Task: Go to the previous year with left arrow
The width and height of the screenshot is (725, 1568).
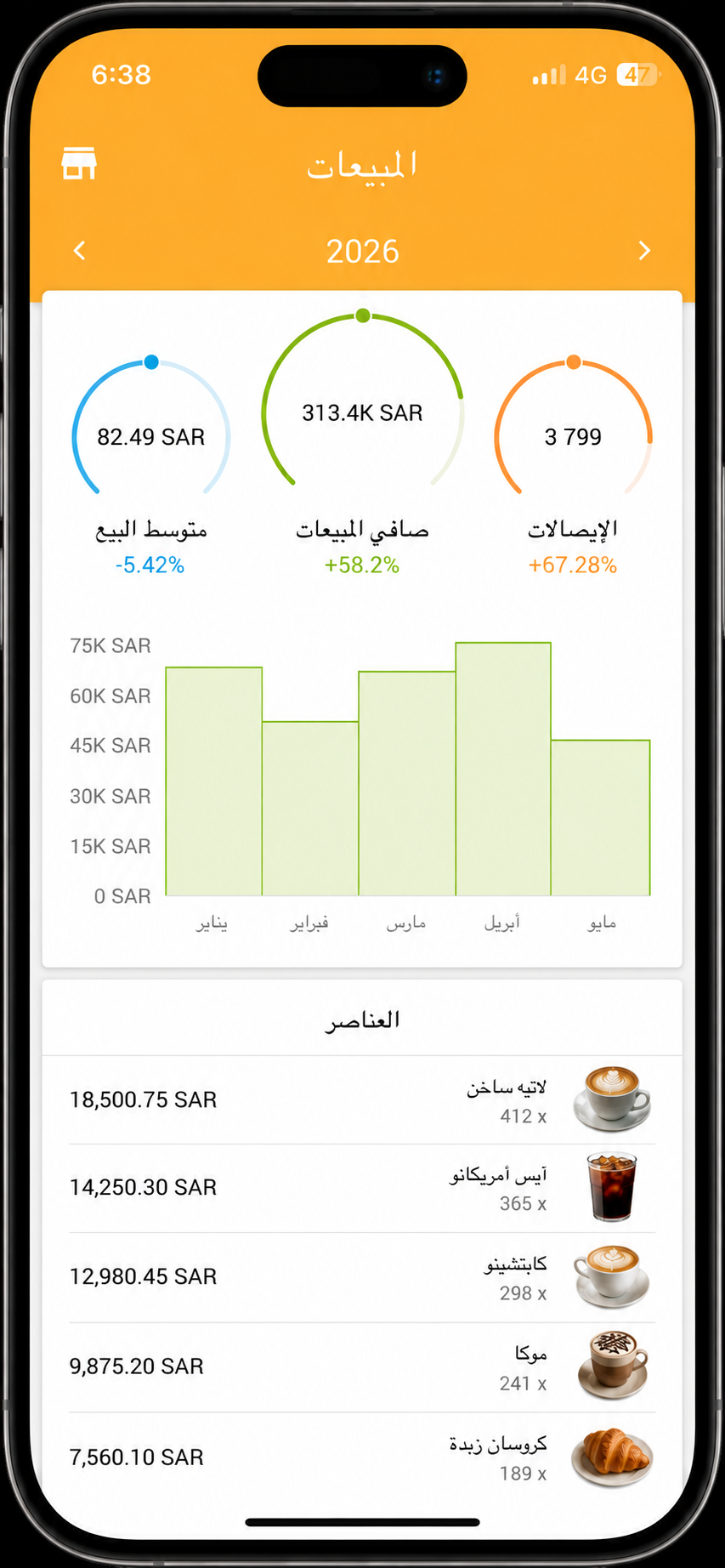Action: click(80, 251)
